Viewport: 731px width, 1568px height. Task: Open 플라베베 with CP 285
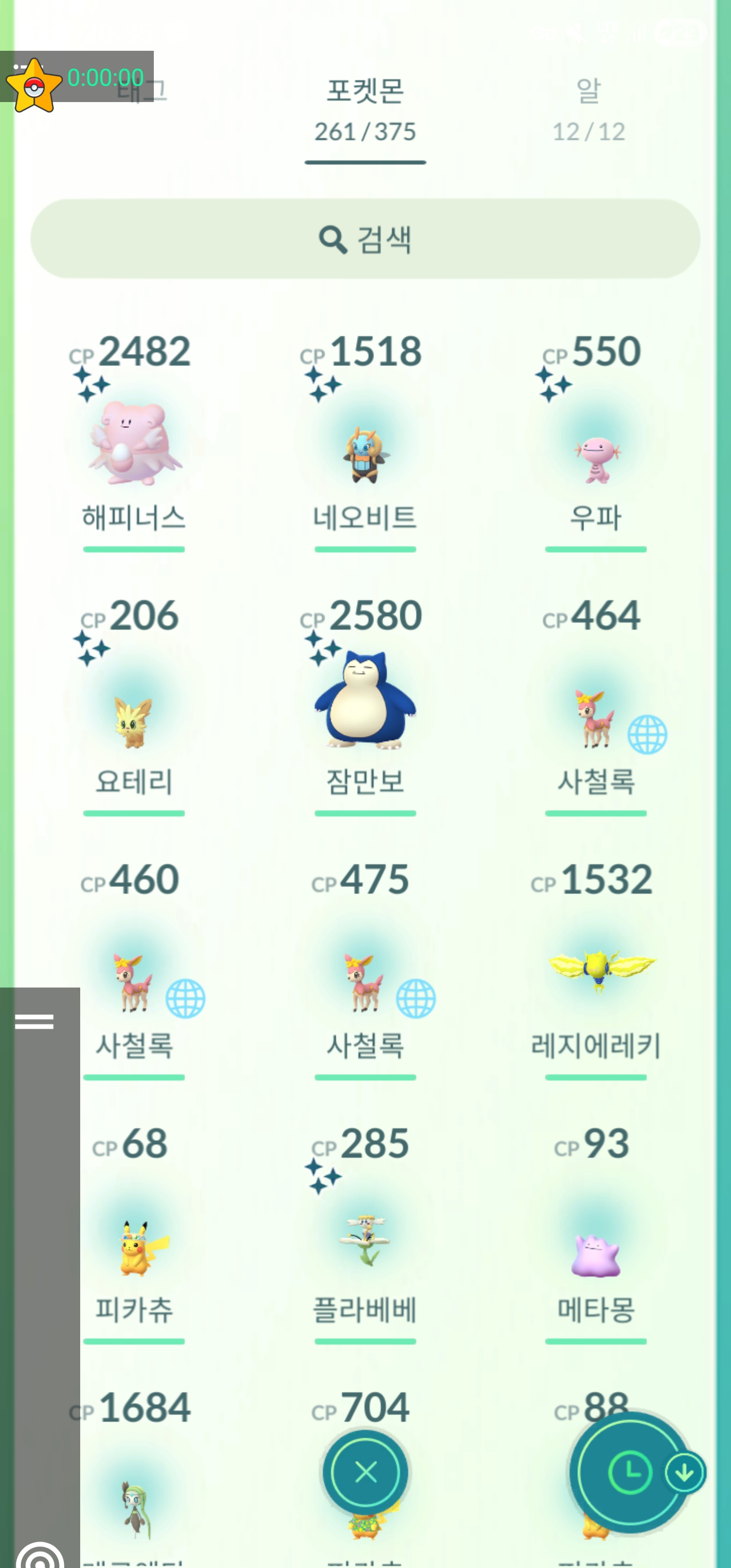365,1242
